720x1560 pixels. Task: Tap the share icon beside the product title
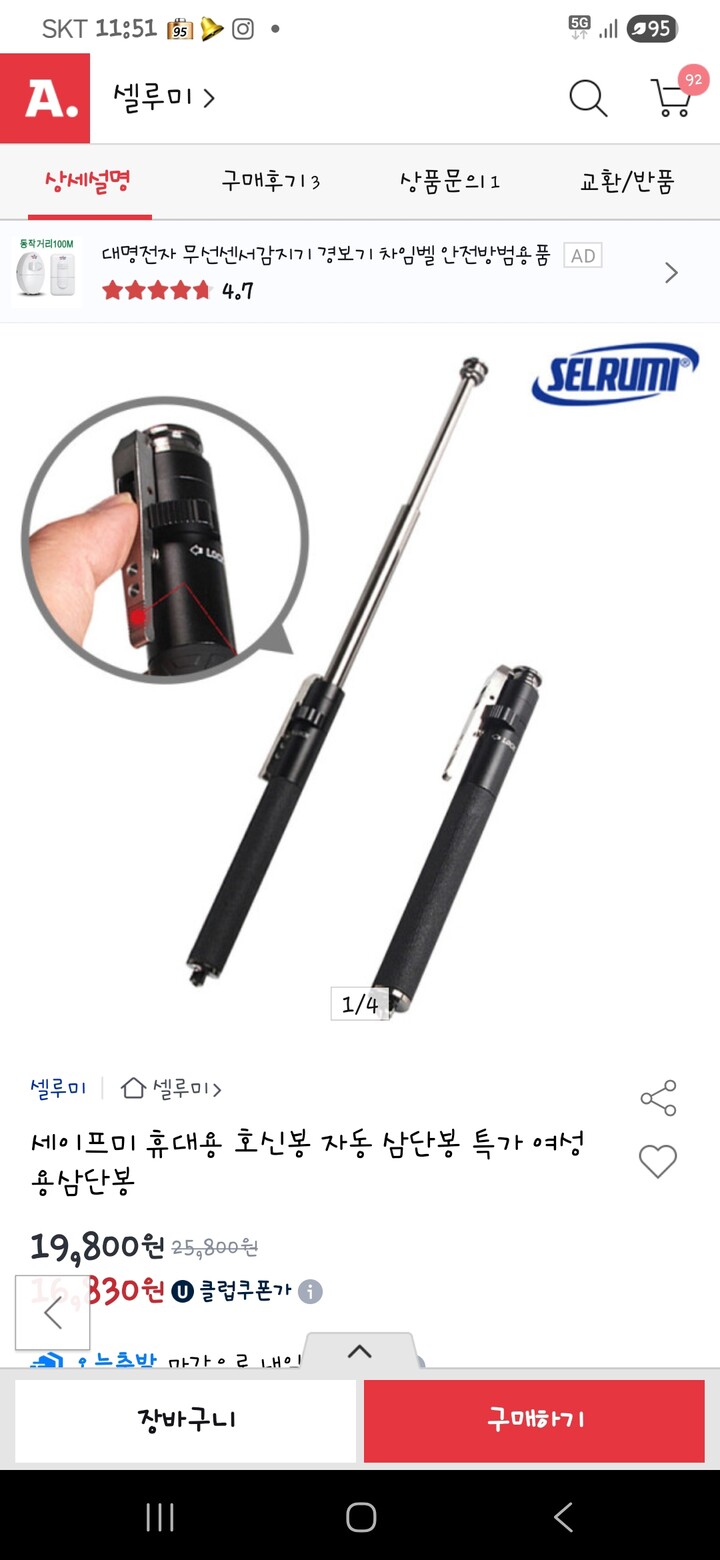(x=658, y=1098)
